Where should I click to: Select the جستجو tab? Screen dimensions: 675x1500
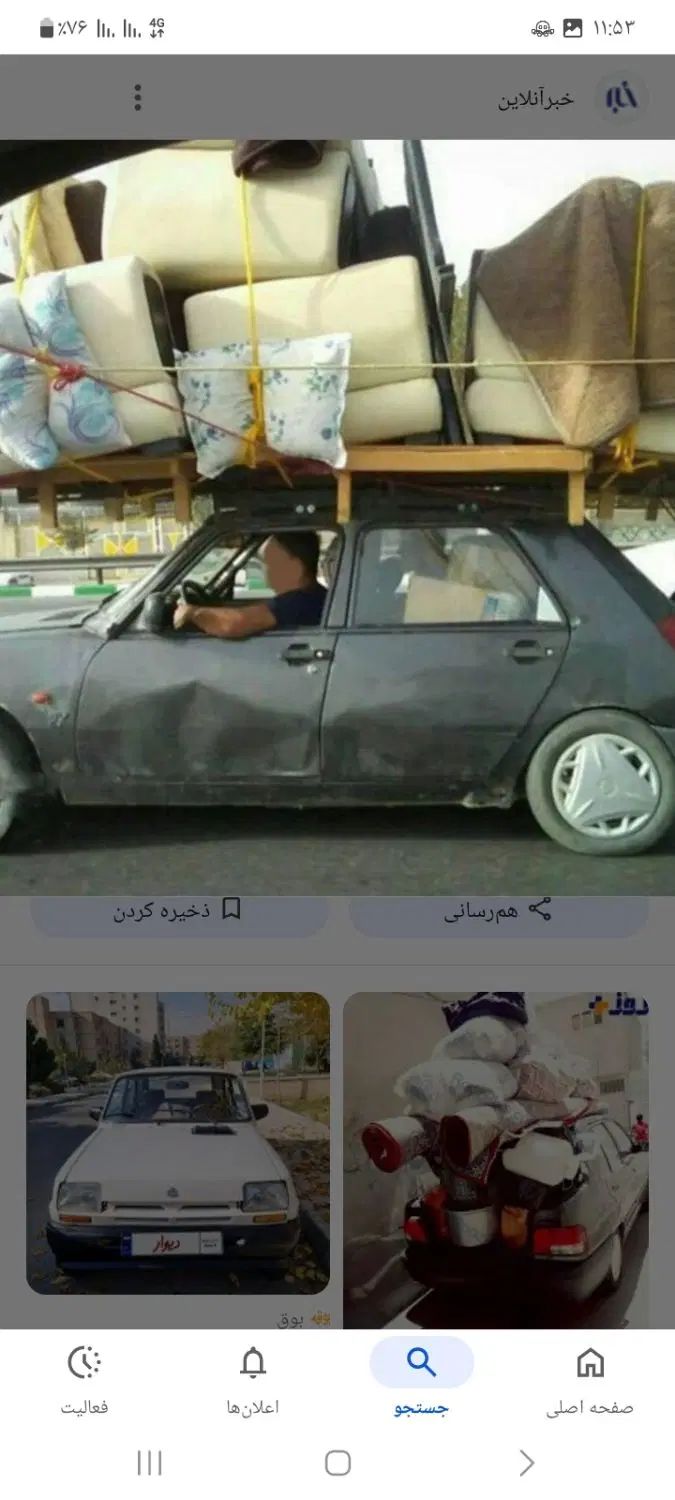click(x=421, y=1380)
